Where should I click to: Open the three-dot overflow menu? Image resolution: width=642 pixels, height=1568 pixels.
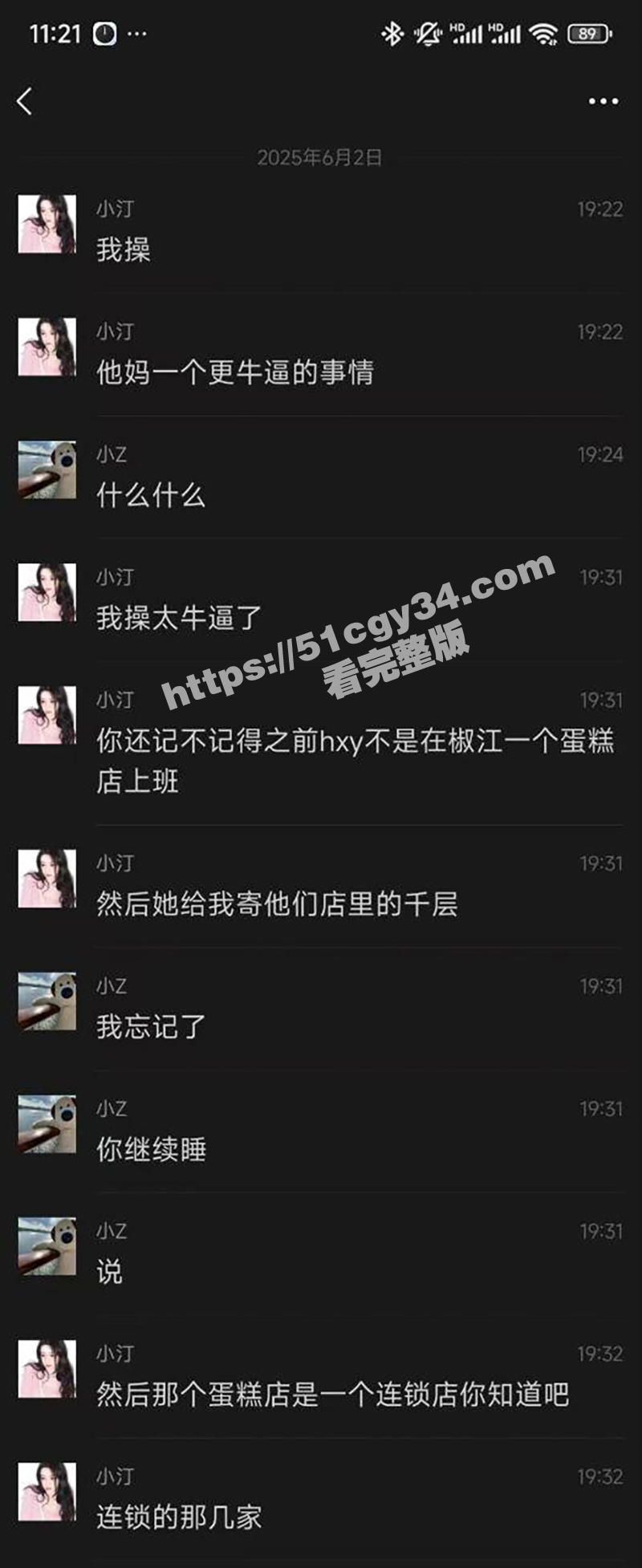point(603,101)
